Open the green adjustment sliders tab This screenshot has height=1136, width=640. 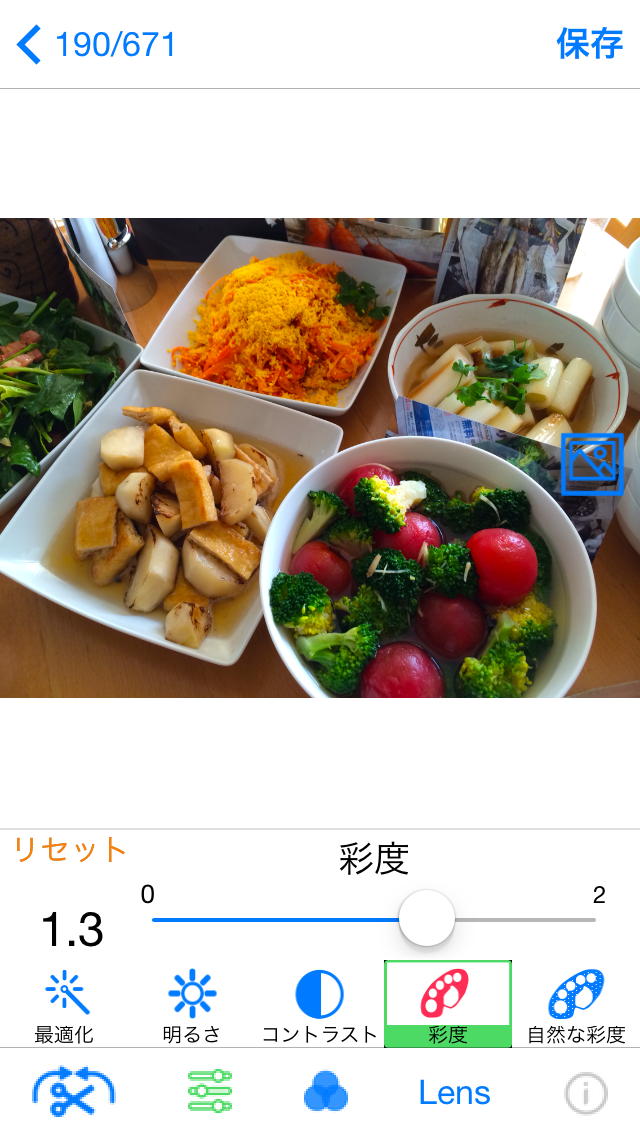tap(209, 1091)
